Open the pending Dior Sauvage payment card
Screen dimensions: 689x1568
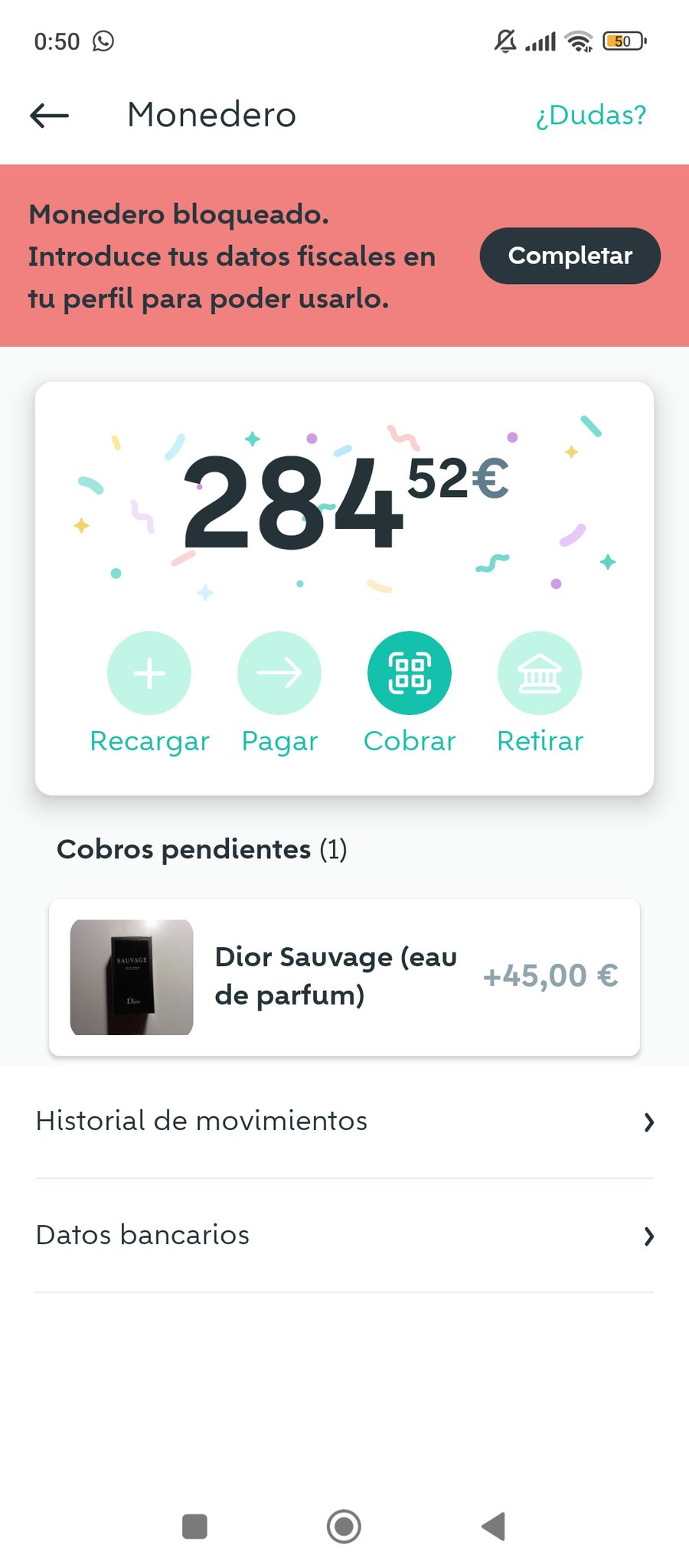coord(344,977)
